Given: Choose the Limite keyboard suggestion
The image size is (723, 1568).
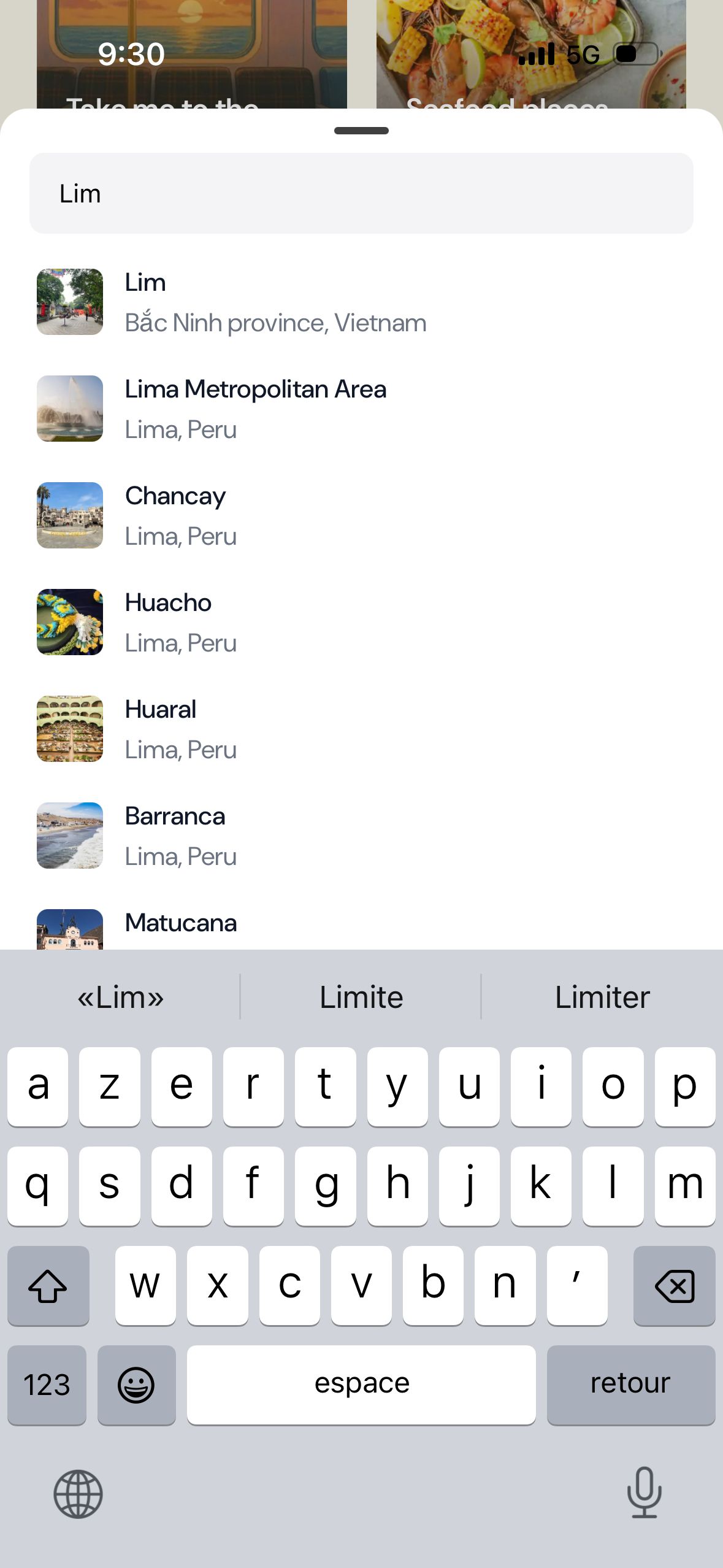Looking at the screenshot, I should 361,997.
